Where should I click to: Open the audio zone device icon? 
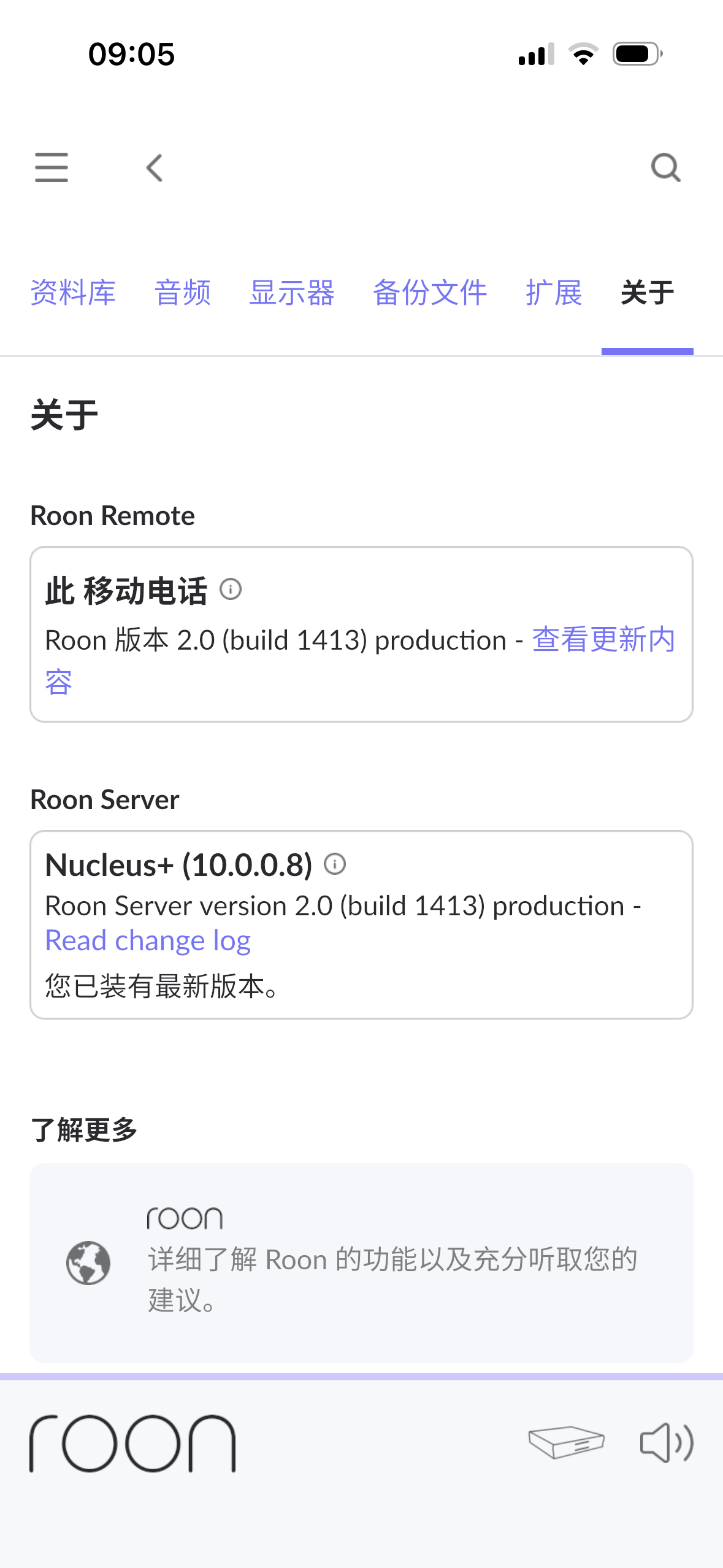point(566,1442)
